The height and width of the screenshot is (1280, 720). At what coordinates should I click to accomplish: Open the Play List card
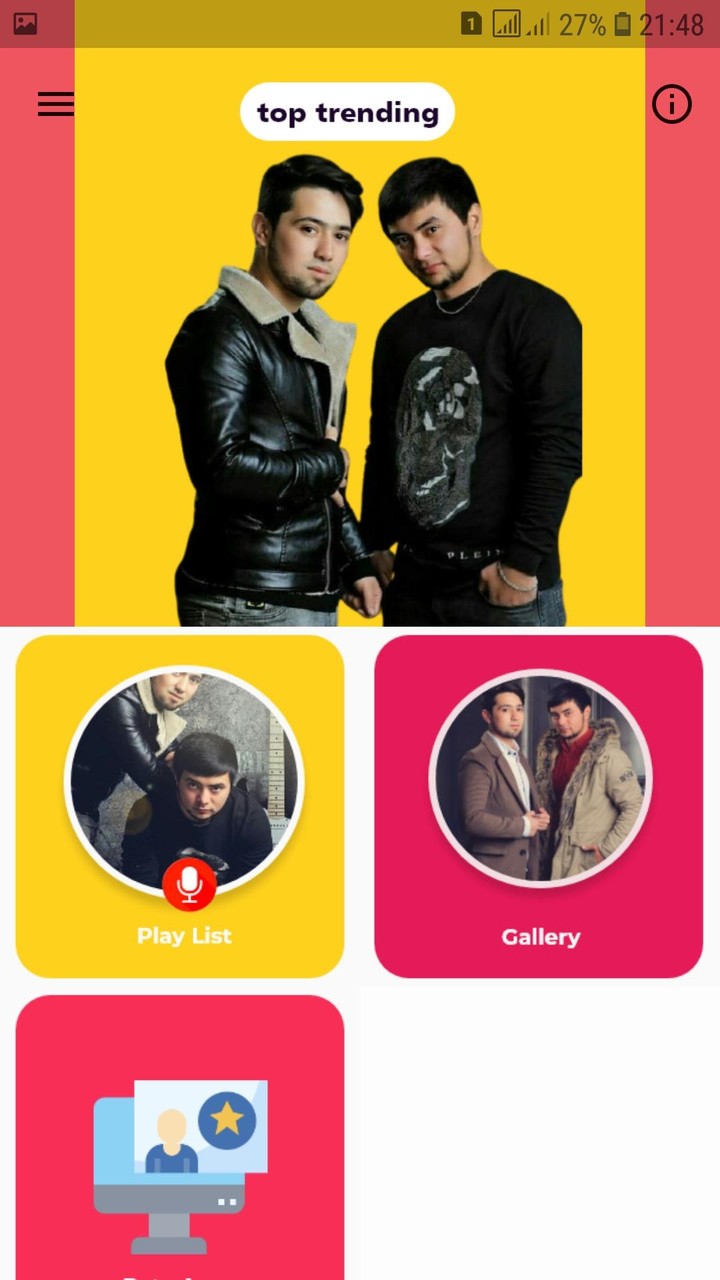pyautogui.click(x=180, y=806)
